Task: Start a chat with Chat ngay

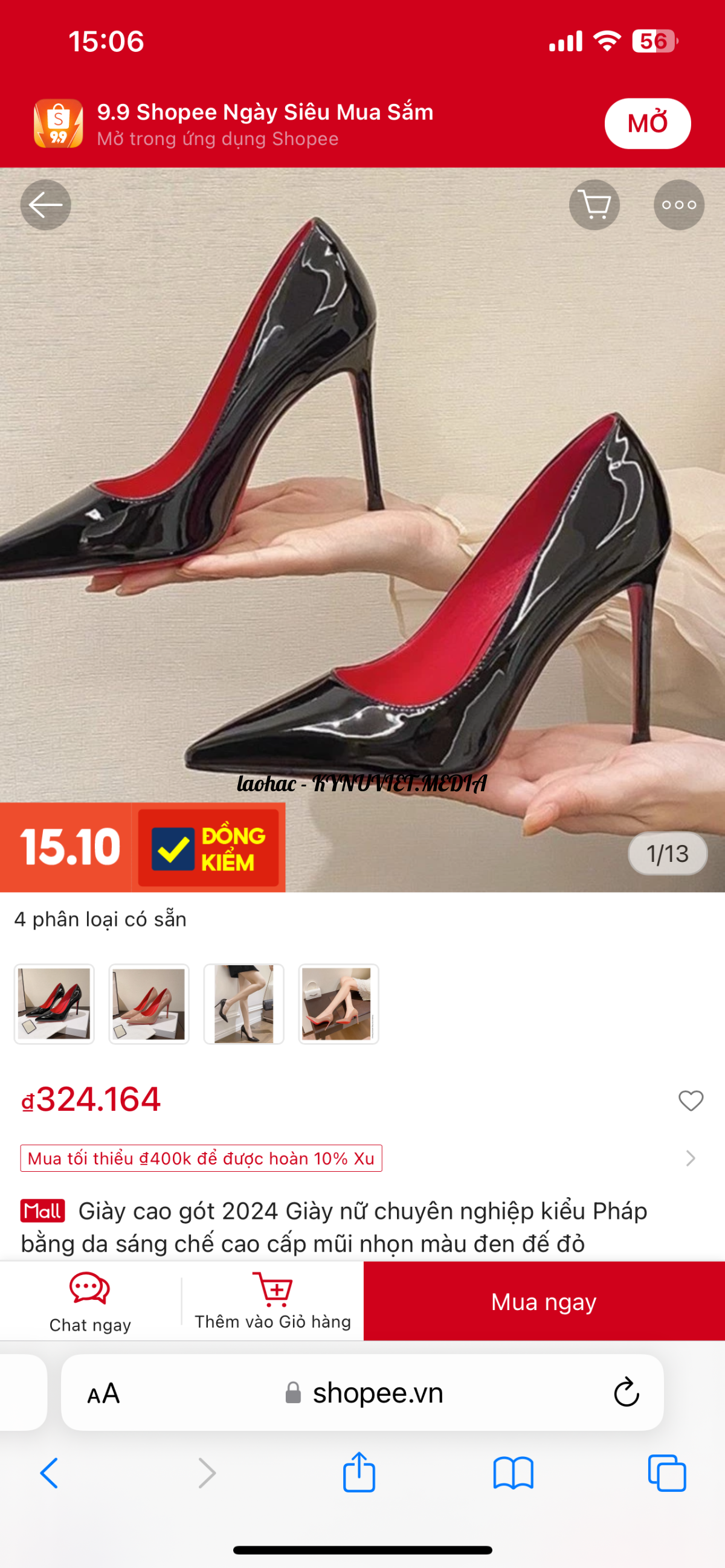Action: pos(90,1301)
